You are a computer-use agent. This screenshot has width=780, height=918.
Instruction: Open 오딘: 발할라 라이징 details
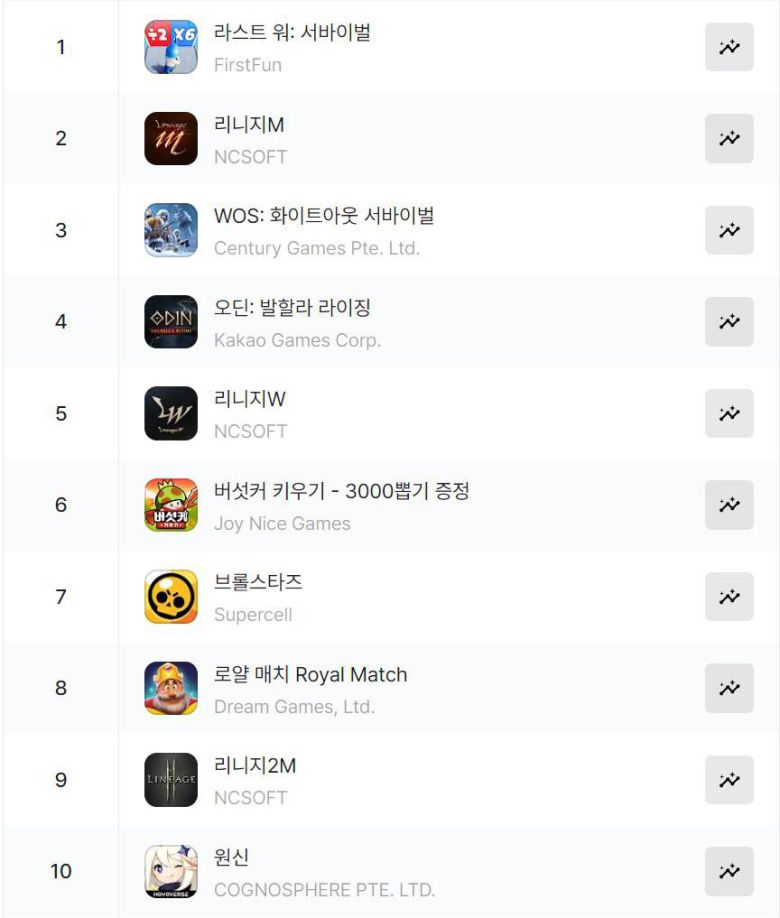[x=292, y=308]
